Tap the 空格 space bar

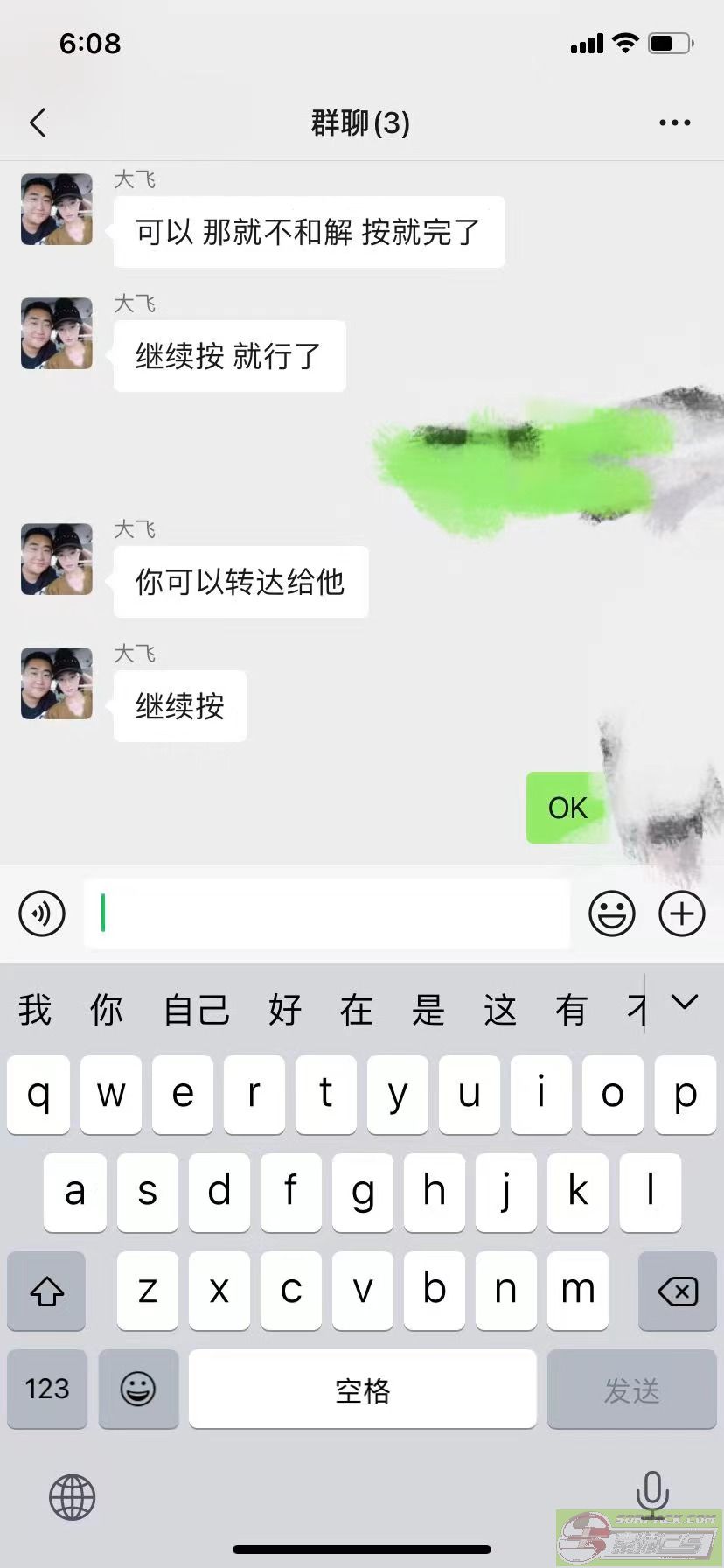point(362,1389)
